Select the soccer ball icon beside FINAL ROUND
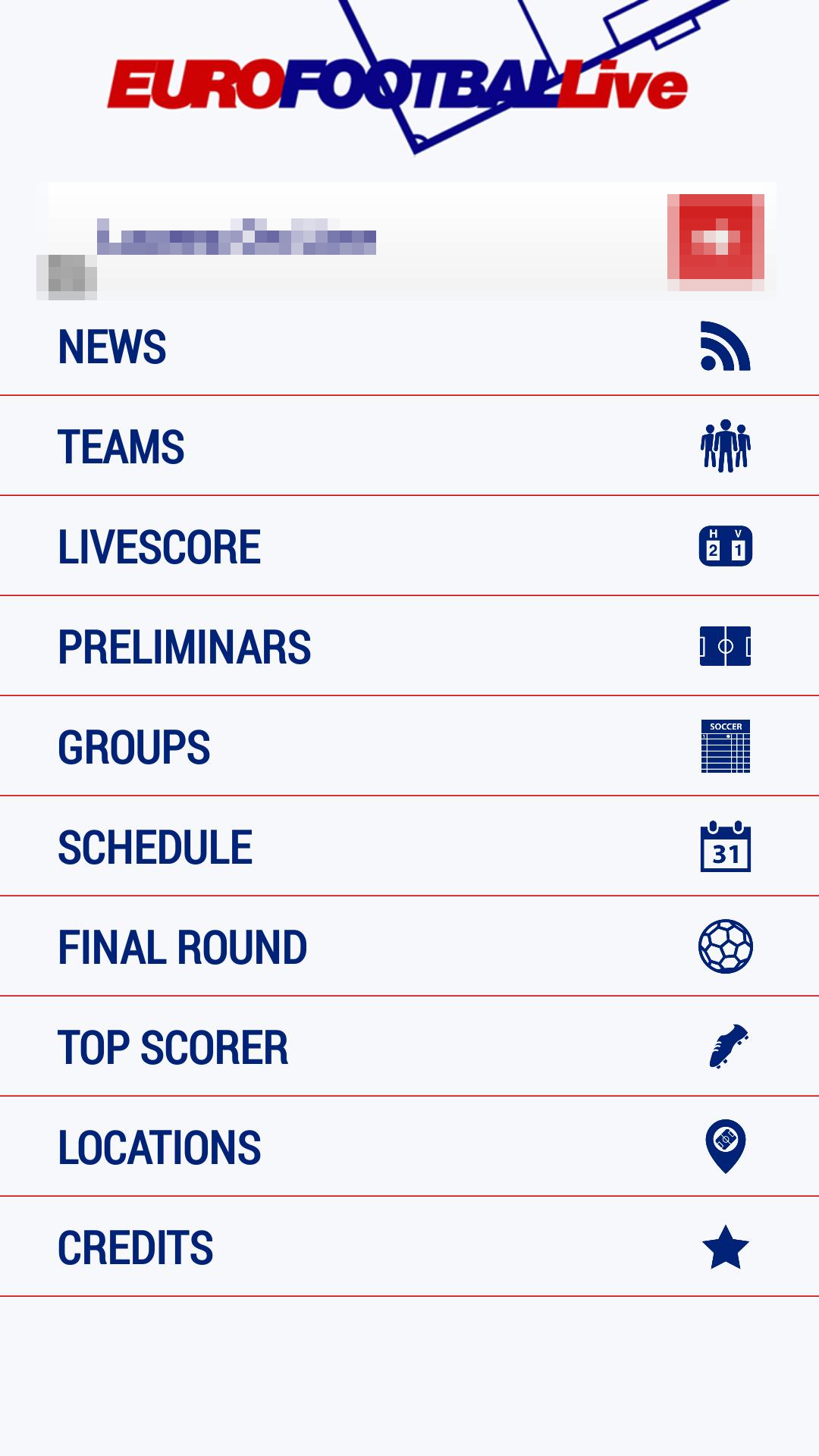 point(724,946)
